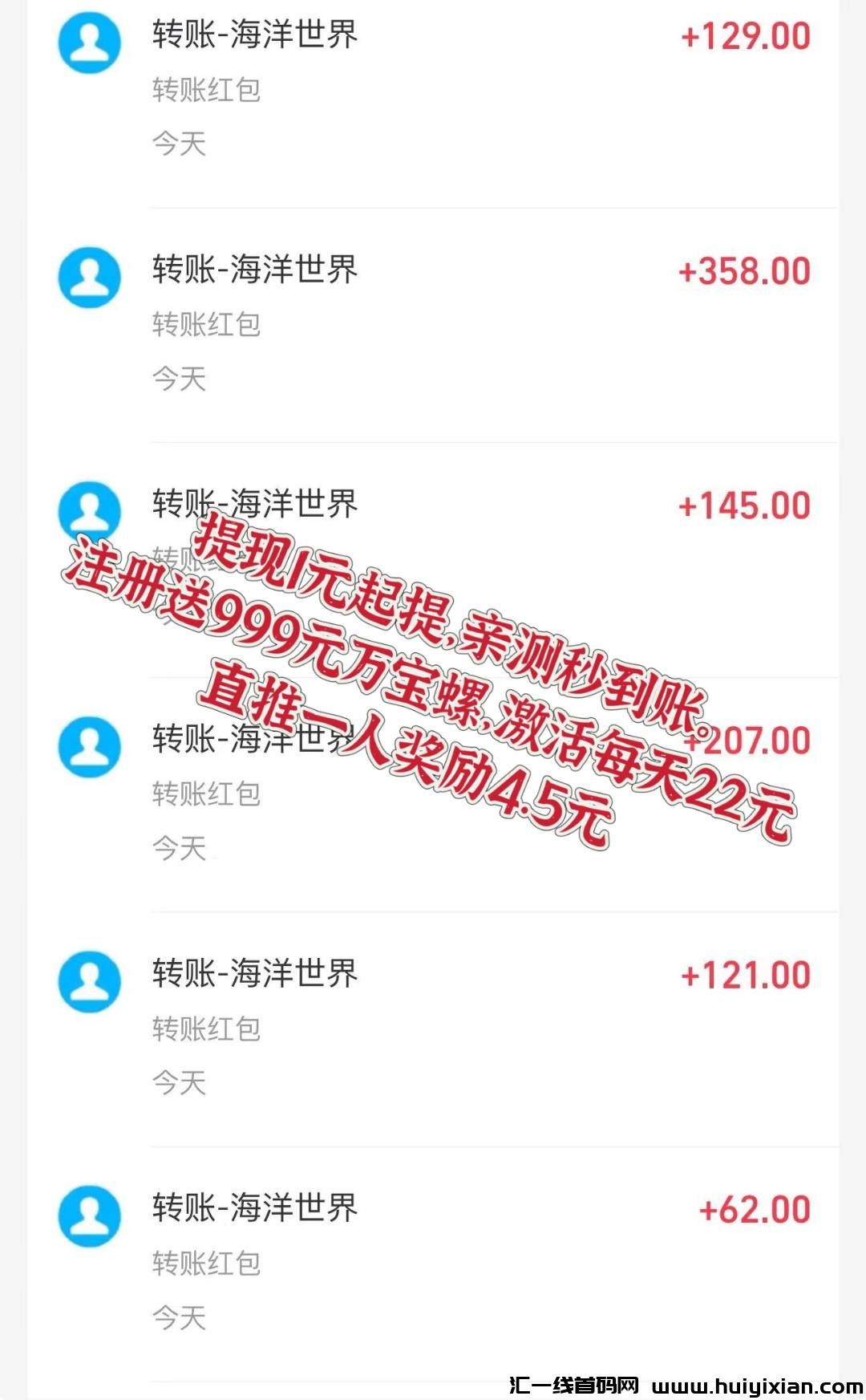The height and width of the screenshot is (1400, 866).
Task: Open the +358.00 转账-海洋世界 record
Action: [x=253, y=271]
